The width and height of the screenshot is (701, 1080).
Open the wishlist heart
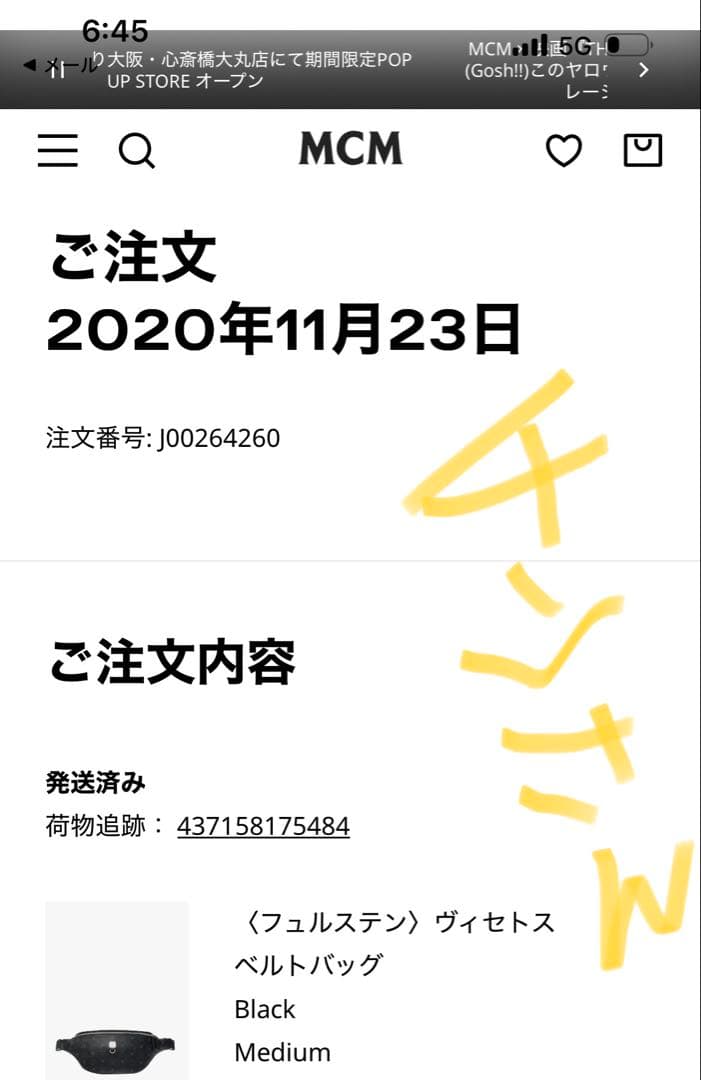pos(563,151)
